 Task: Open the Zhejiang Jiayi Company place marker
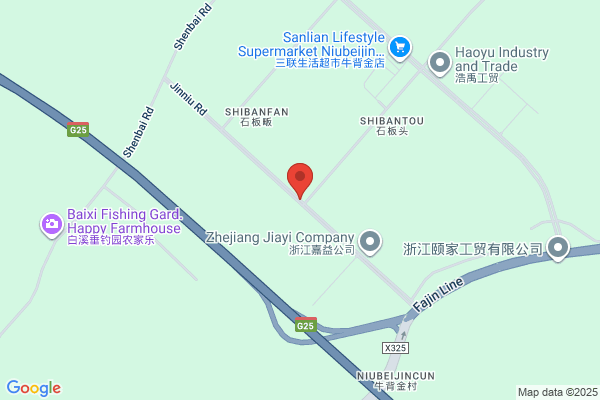tap(370, 243)
